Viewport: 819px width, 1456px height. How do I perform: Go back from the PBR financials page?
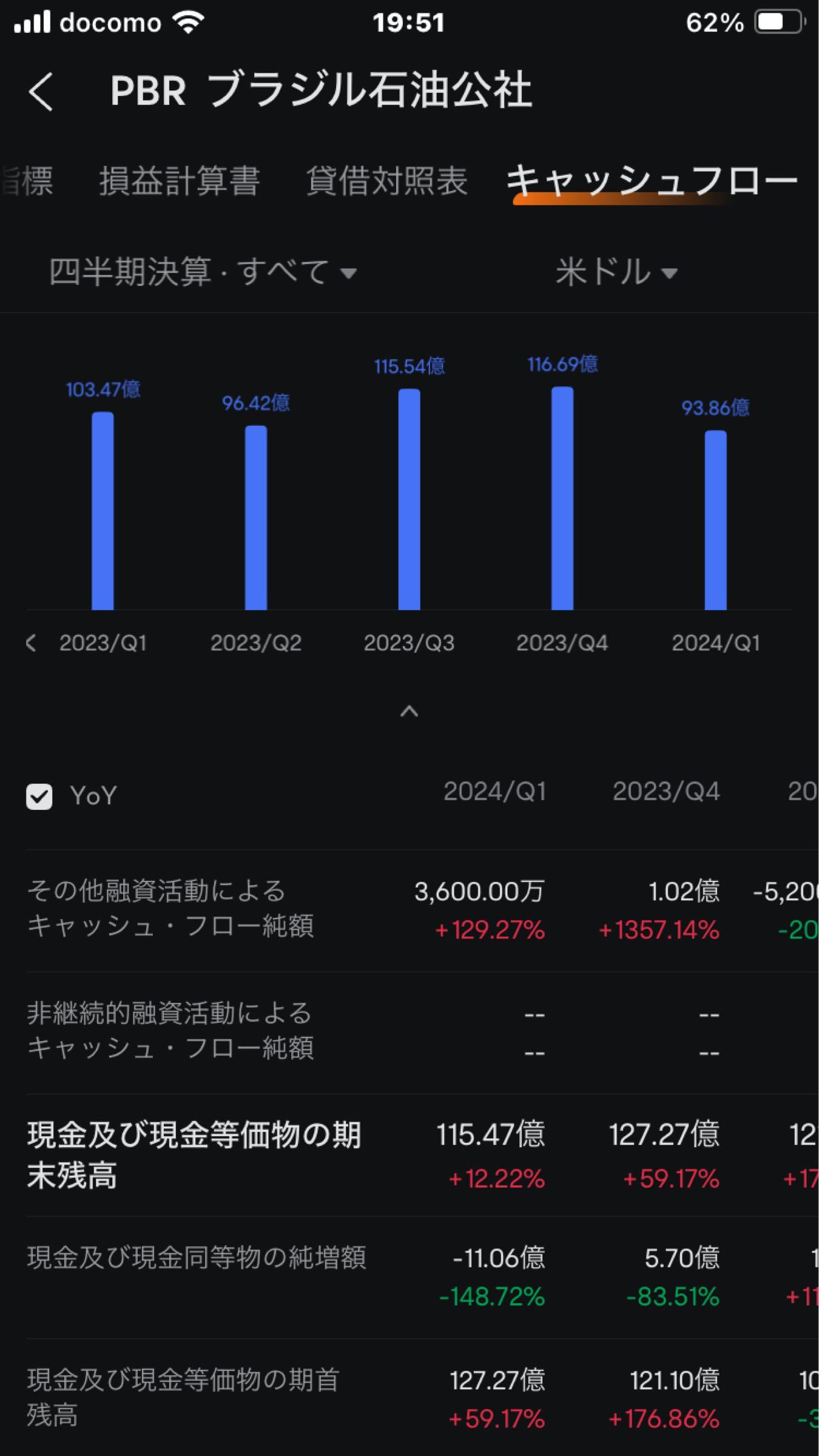point(41,92)
